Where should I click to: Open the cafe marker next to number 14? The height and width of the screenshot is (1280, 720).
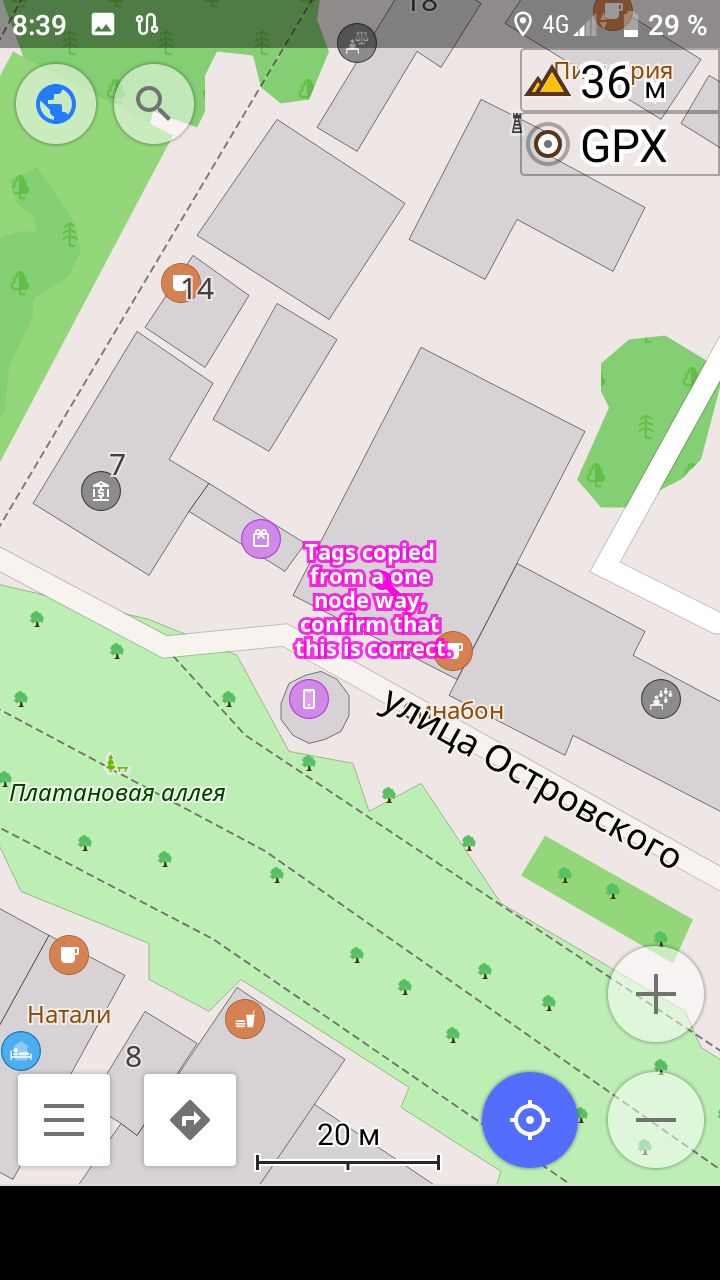pyautogui.click(x=180, y=283)
